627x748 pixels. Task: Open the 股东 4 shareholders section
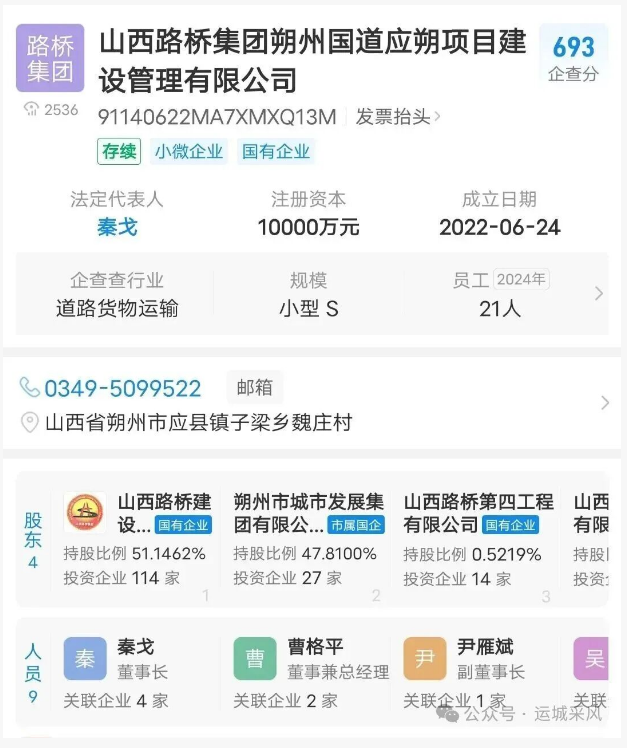(33, 540)
